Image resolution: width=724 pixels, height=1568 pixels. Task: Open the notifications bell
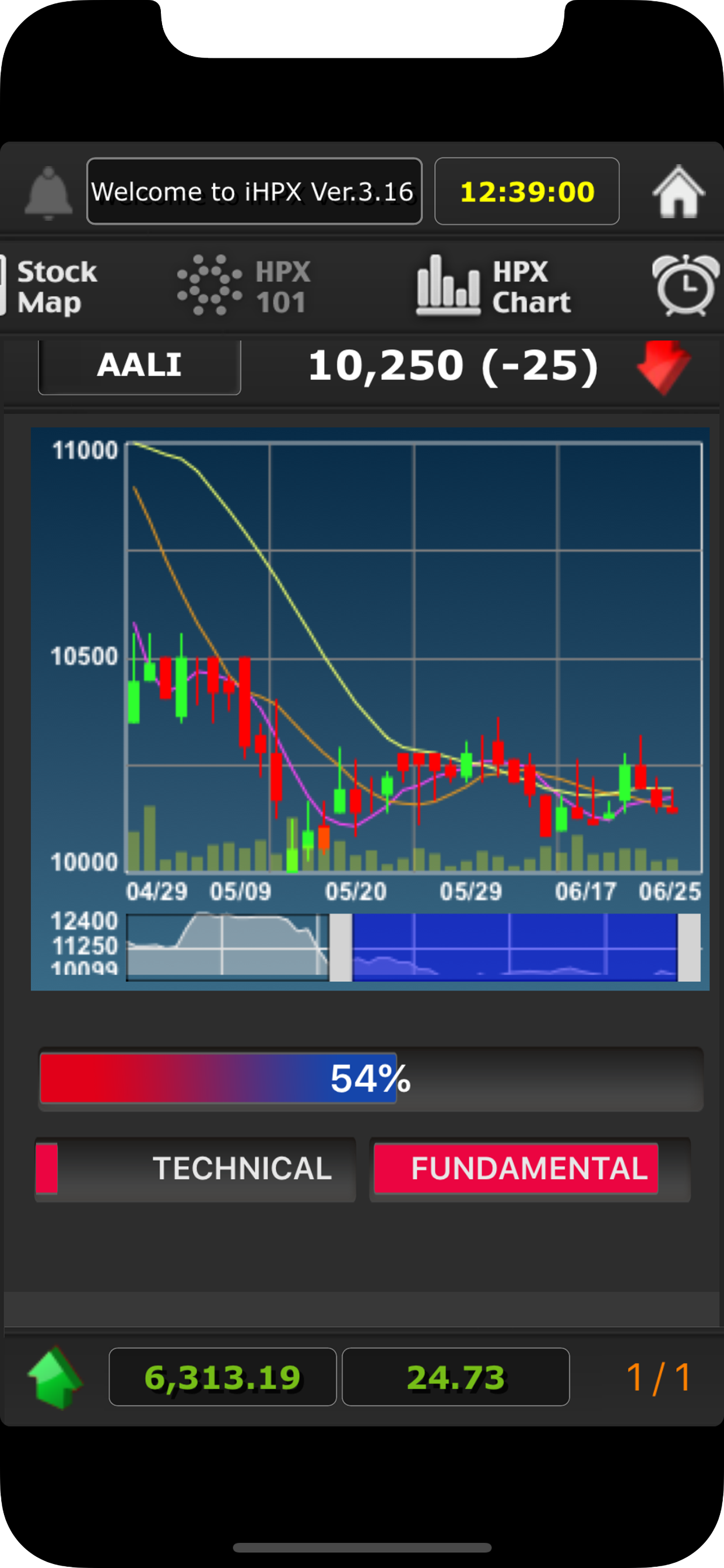pyautogui.click(x=48, y=192)
